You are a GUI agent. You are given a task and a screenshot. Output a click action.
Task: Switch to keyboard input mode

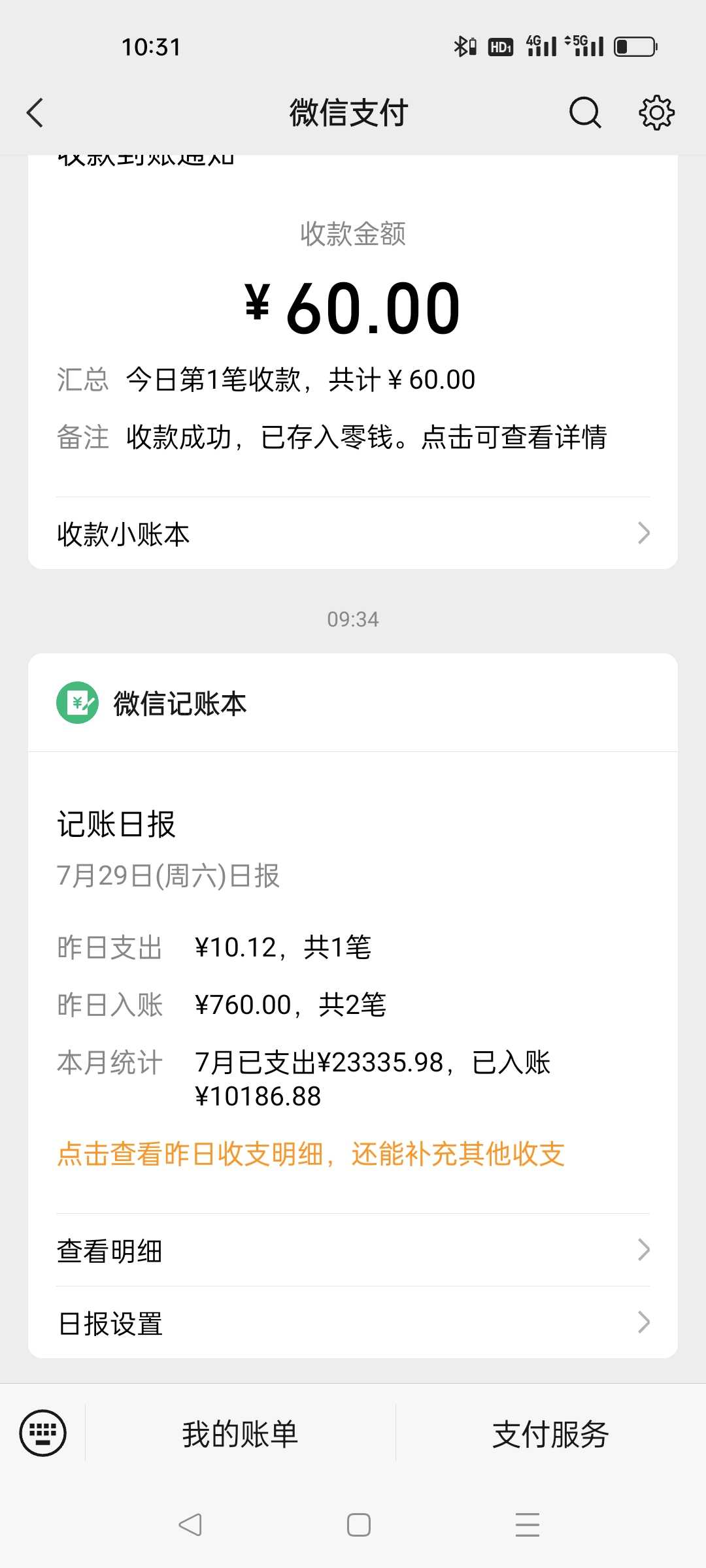click(x=43, y=1433)
